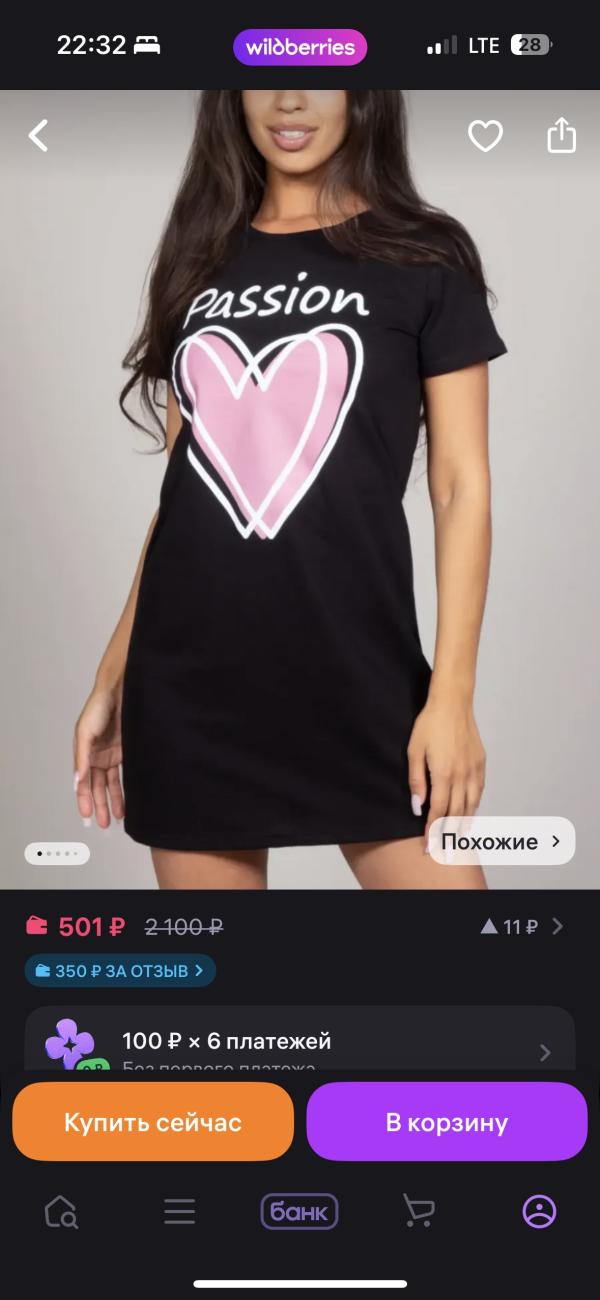Add the item with В корзину

(x=447, y=1122)
